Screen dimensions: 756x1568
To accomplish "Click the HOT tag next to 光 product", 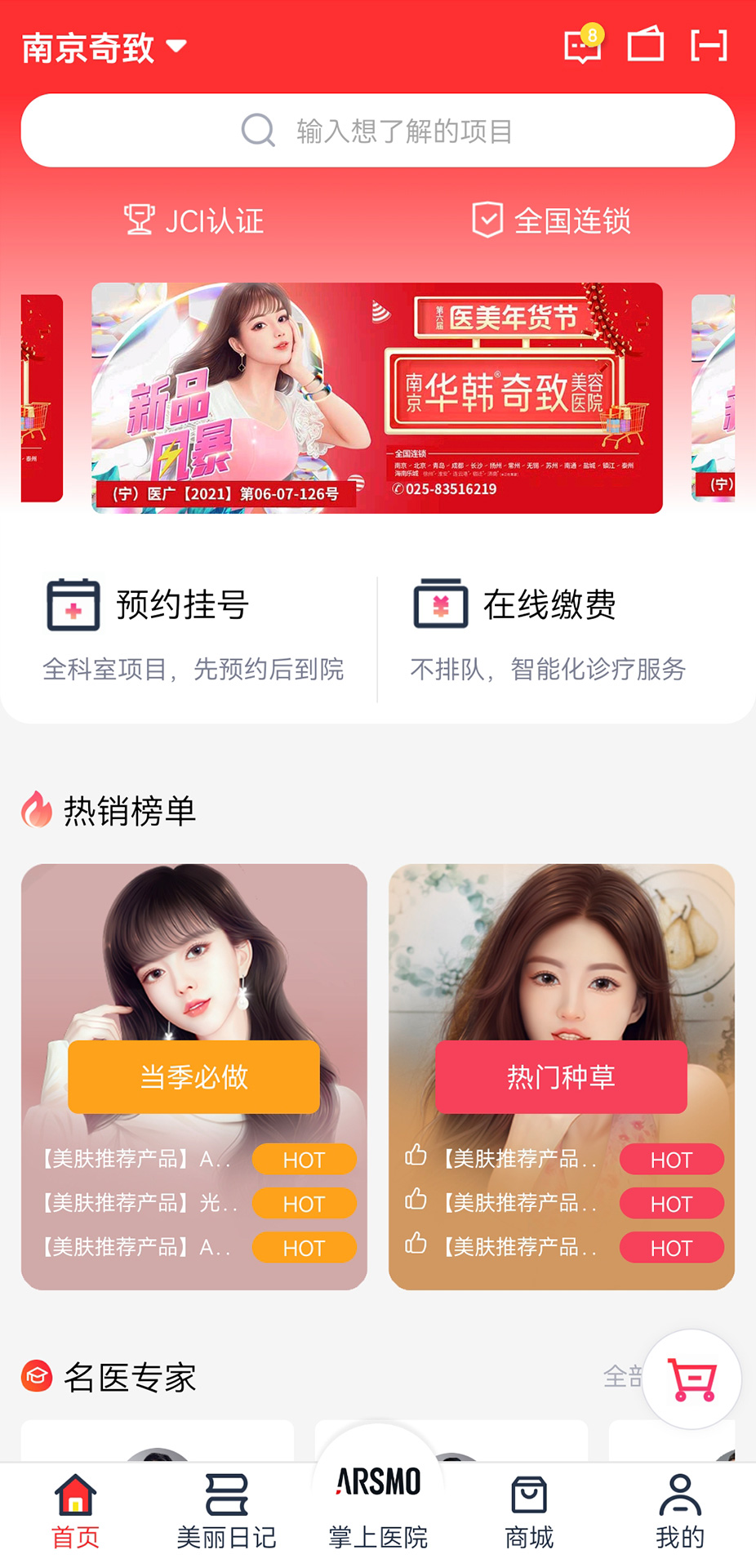I will pyautogui.click(x=304, y=1203).
